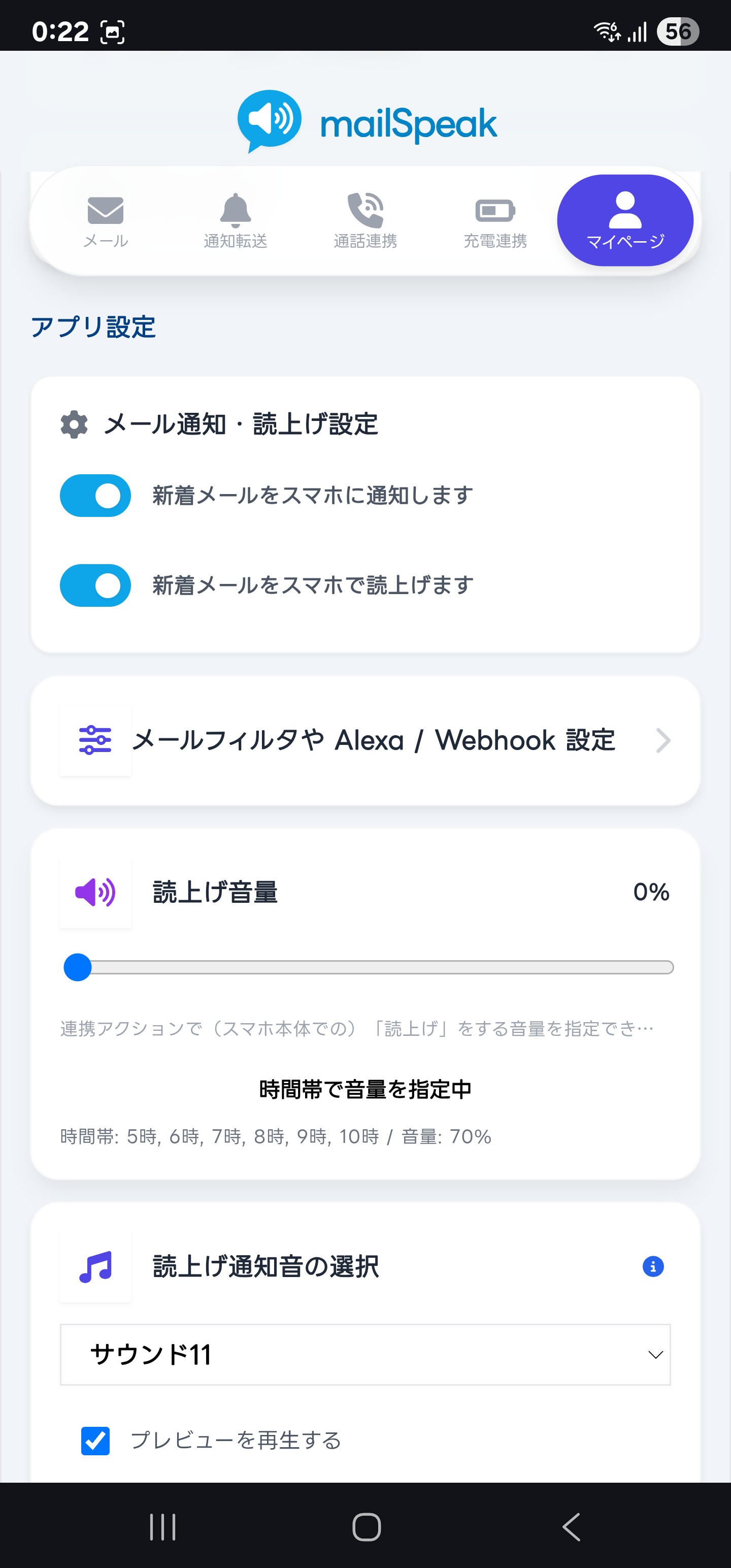Tap the blue info icon near 読上げ通知音の選択

[x=653, y=1267]
